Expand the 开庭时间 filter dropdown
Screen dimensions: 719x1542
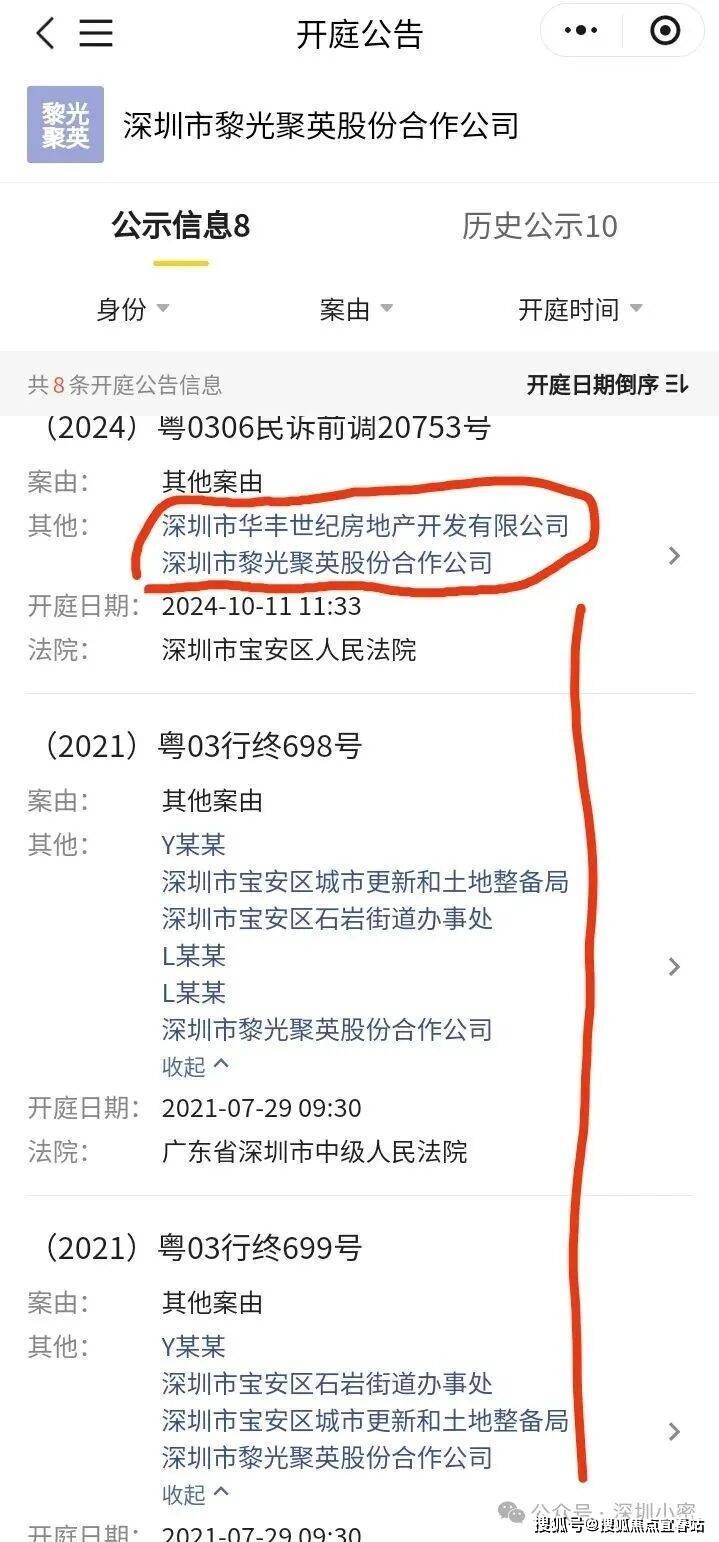tap(580, 310)
